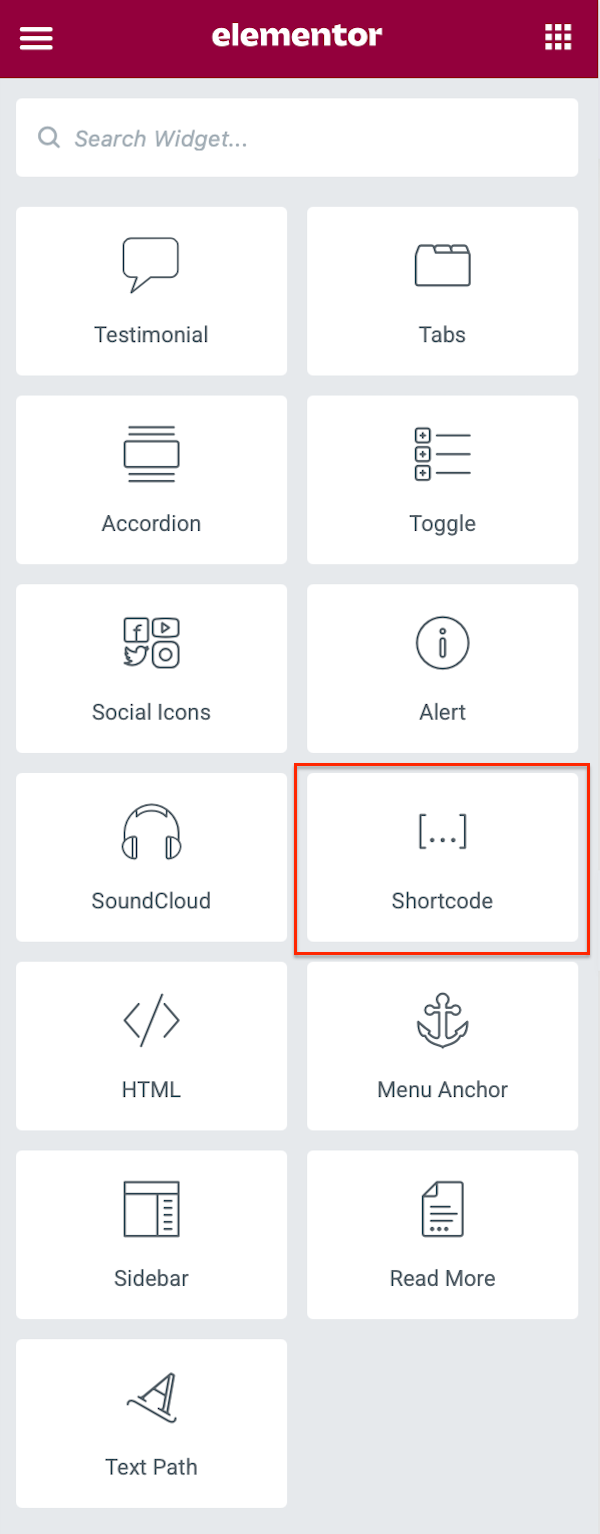Screen dimensions: 600x1534
Task: Select the Toggle widget
Action: [442, 479]
